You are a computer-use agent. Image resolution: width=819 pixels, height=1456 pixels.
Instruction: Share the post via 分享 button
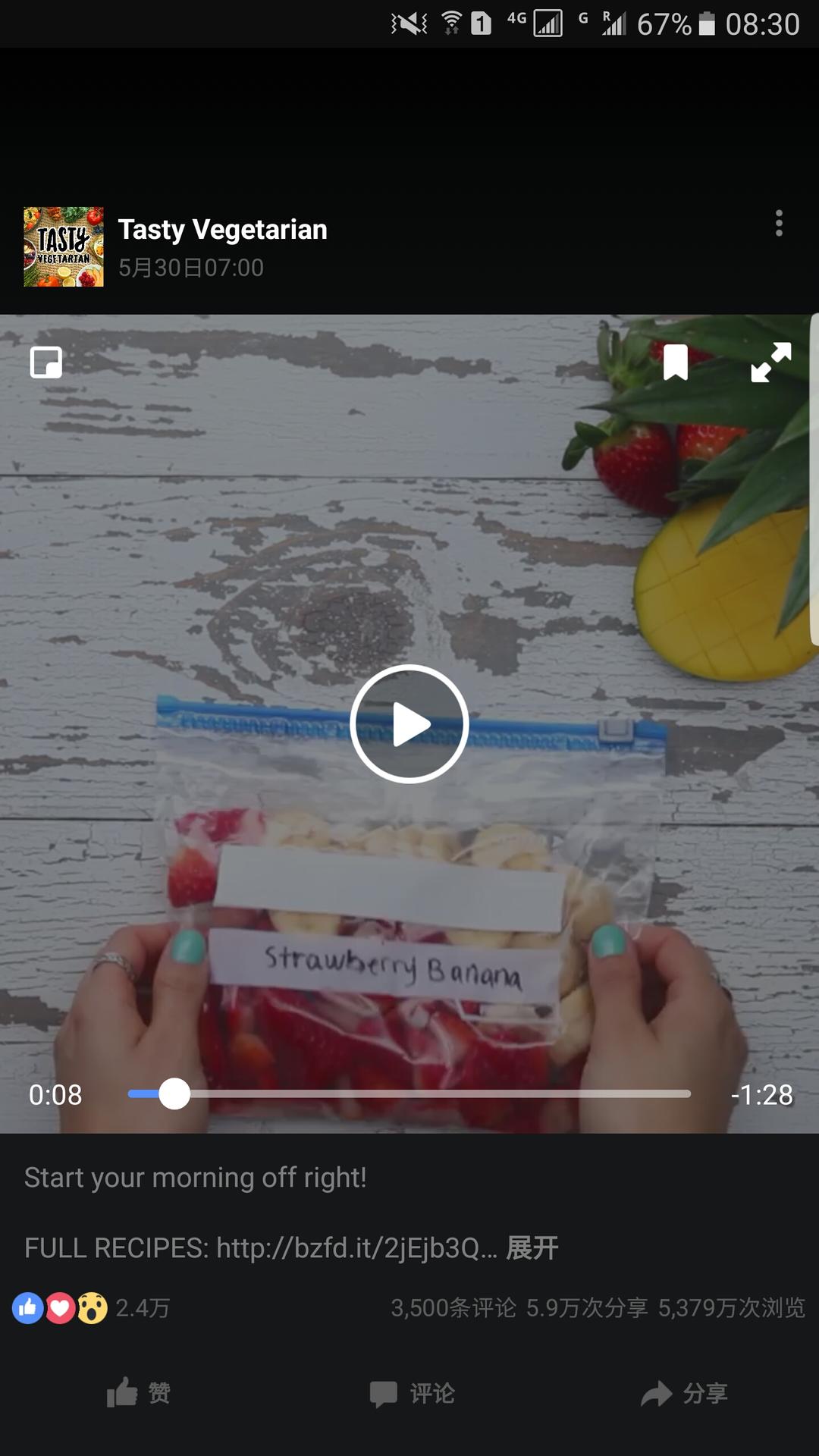[684, 1393]
